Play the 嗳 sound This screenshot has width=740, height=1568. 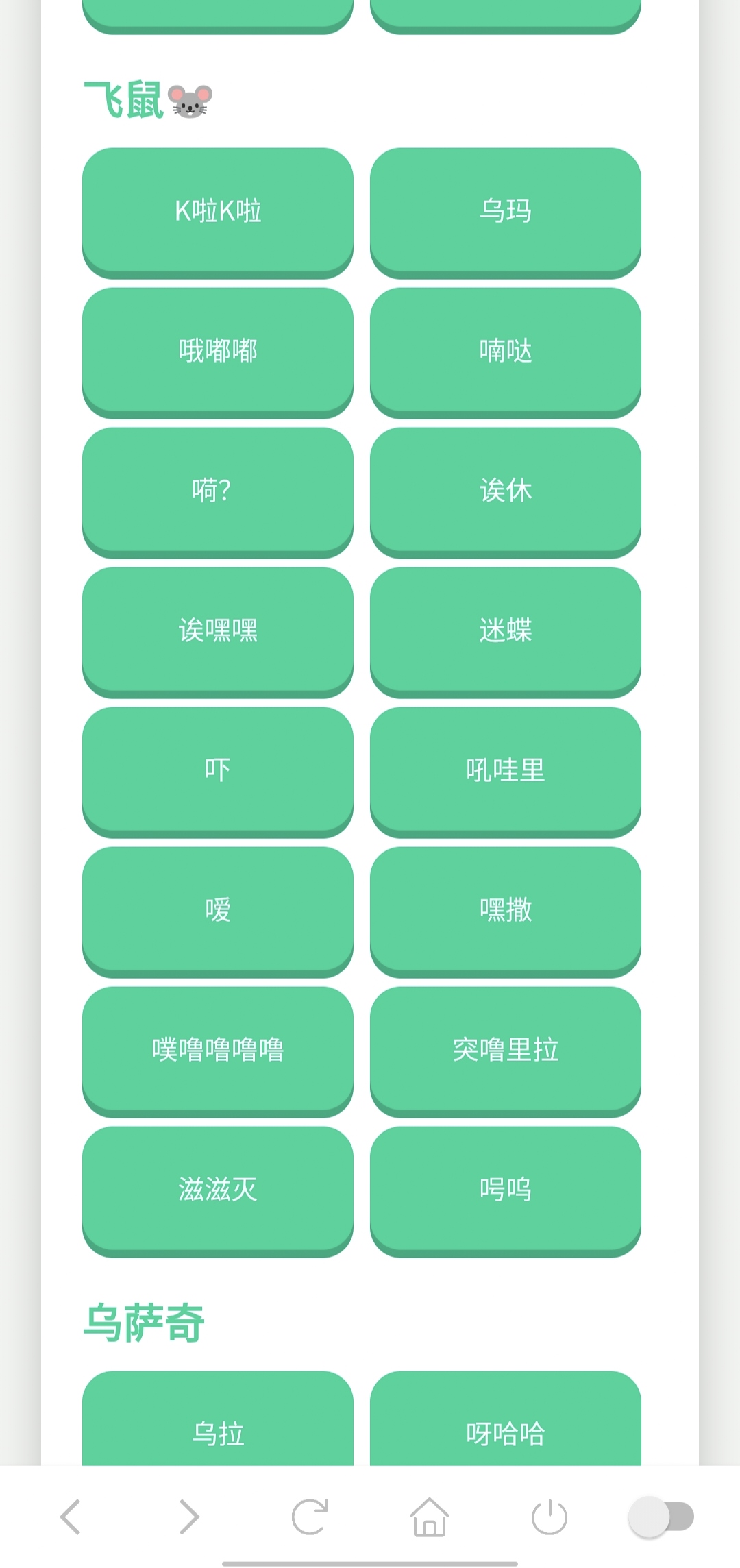coord(218,909)
